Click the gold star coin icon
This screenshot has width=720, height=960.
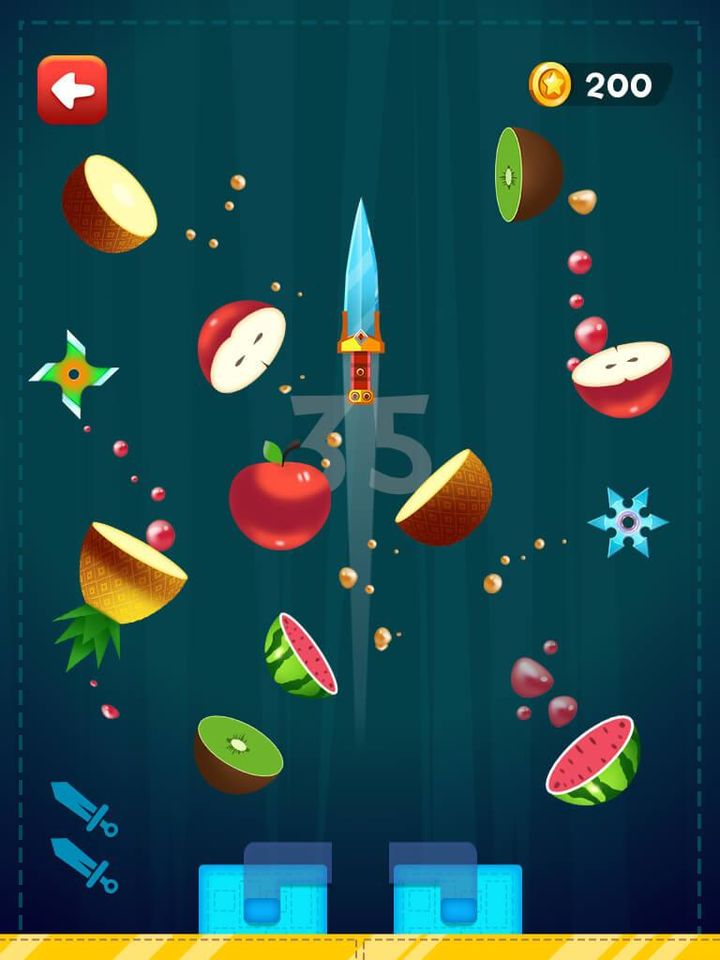point(553,84)
